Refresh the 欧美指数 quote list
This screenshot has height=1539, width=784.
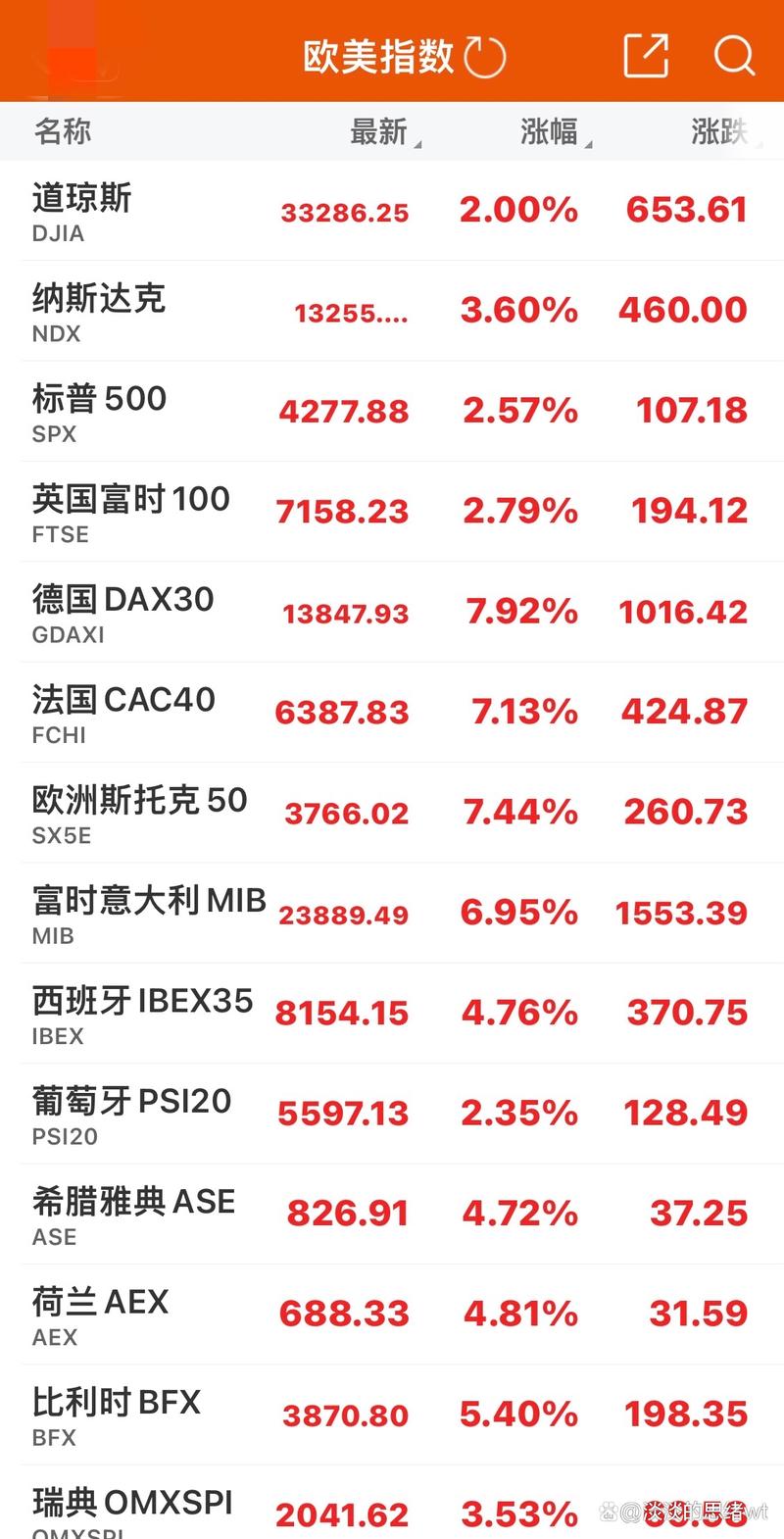[487, 56]
